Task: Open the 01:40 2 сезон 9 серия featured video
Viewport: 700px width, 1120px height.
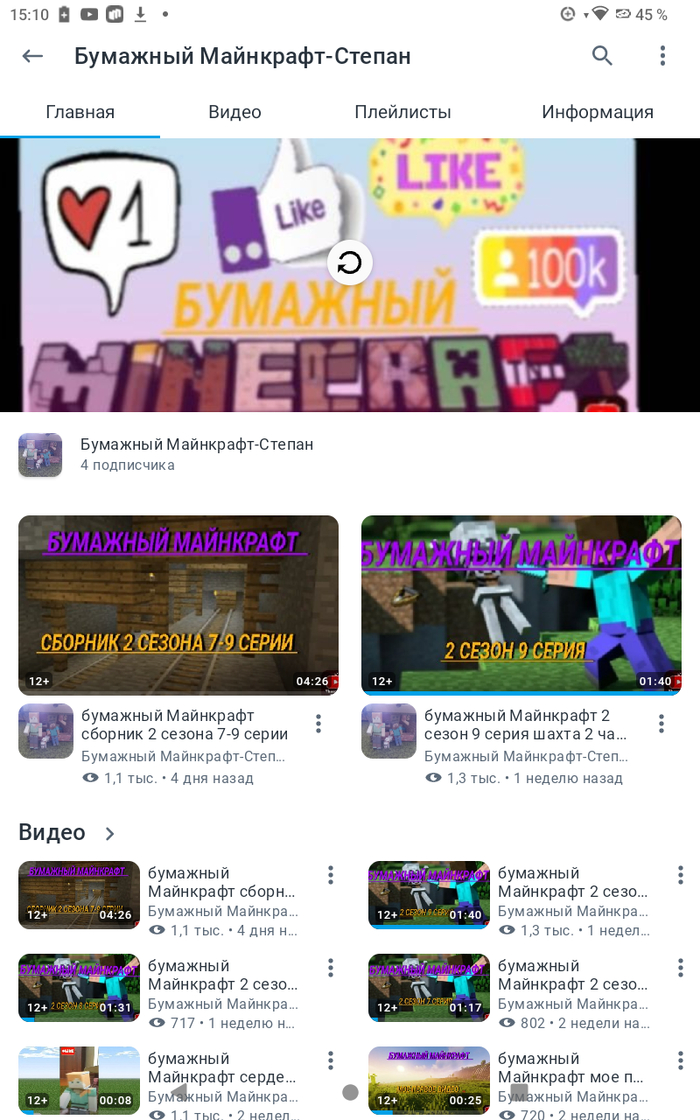Action: point(521,605)
